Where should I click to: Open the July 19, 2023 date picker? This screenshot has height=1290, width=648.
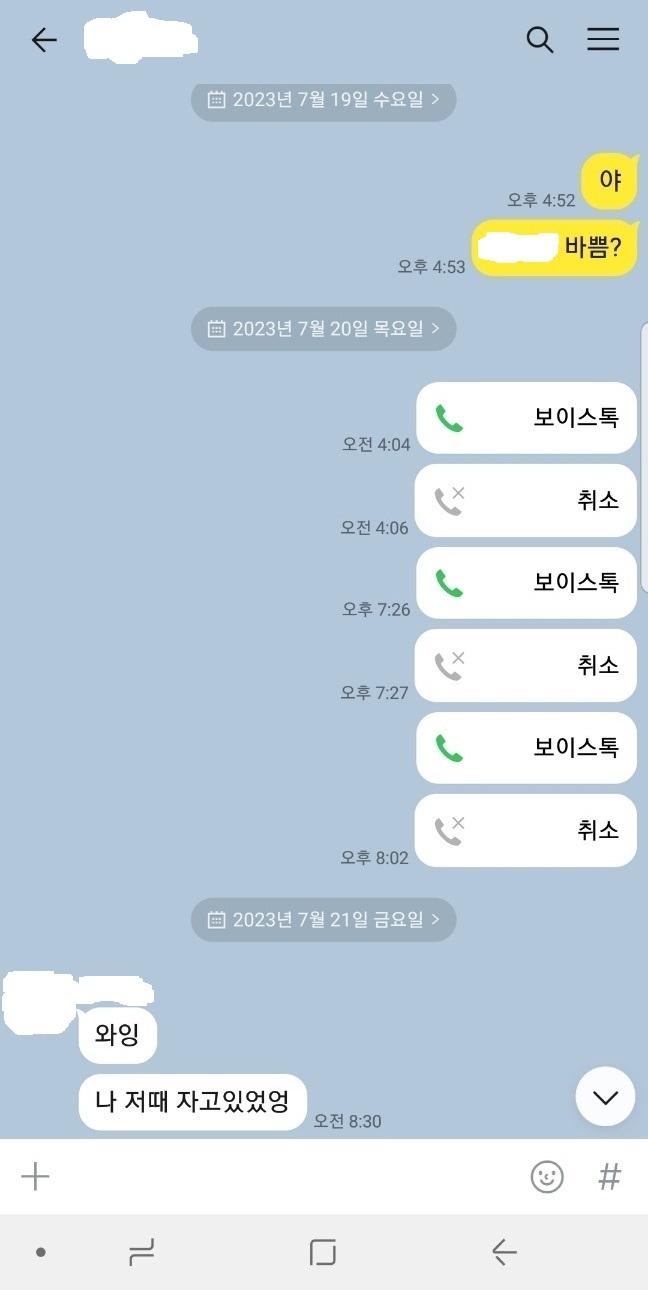pyautogui.click(x=323, y=99)
